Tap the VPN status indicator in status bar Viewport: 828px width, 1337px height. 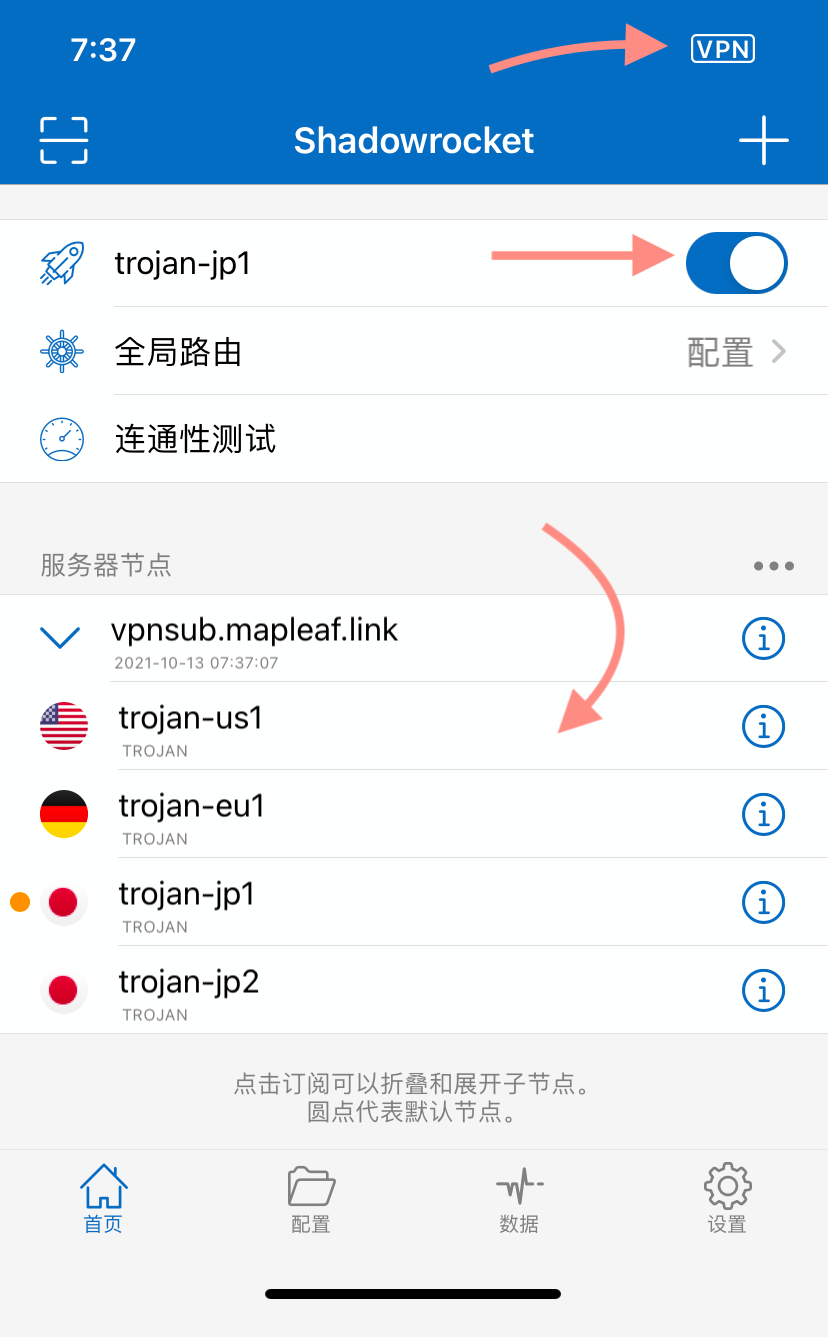point(722,48)
